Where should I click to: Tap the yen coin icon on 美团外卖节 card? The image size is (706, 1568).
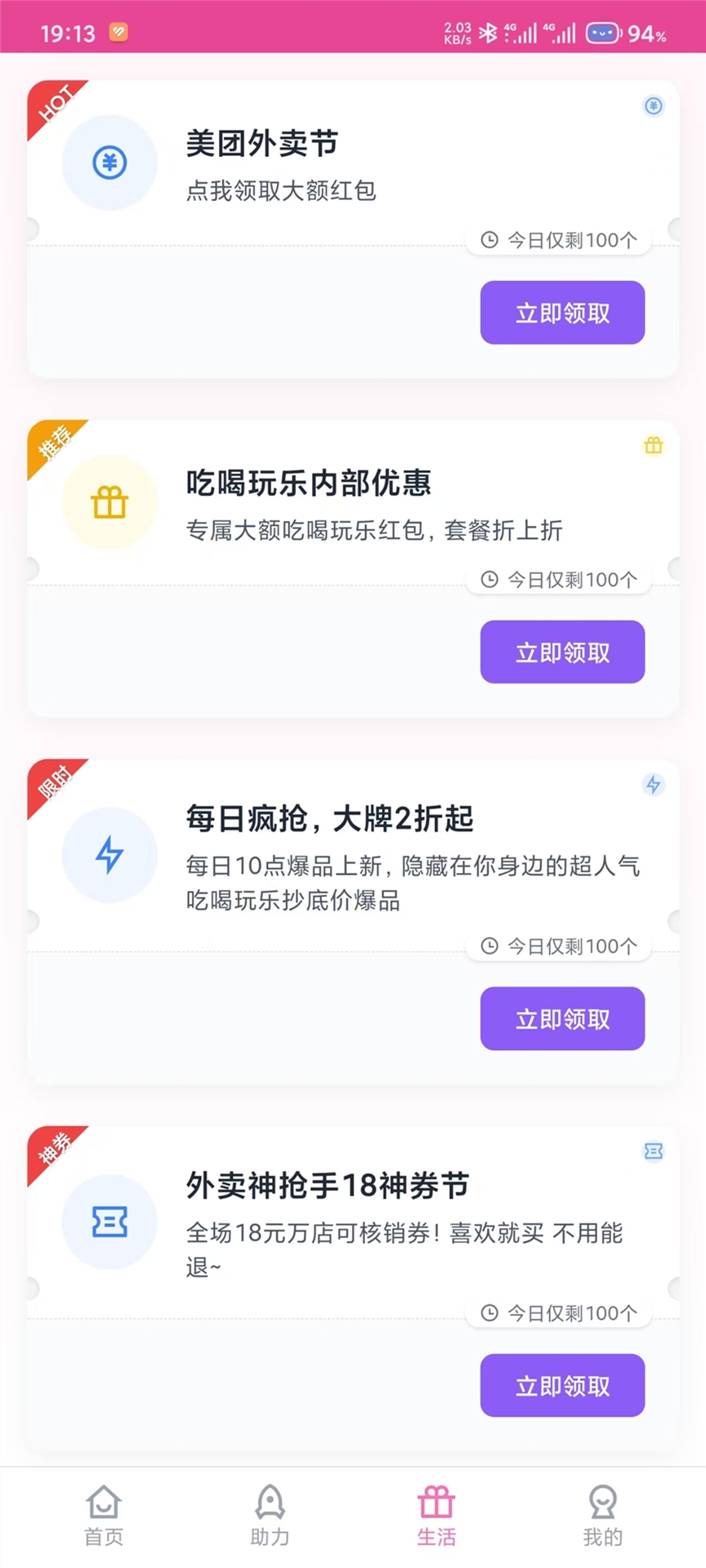[x=110, y=162]
